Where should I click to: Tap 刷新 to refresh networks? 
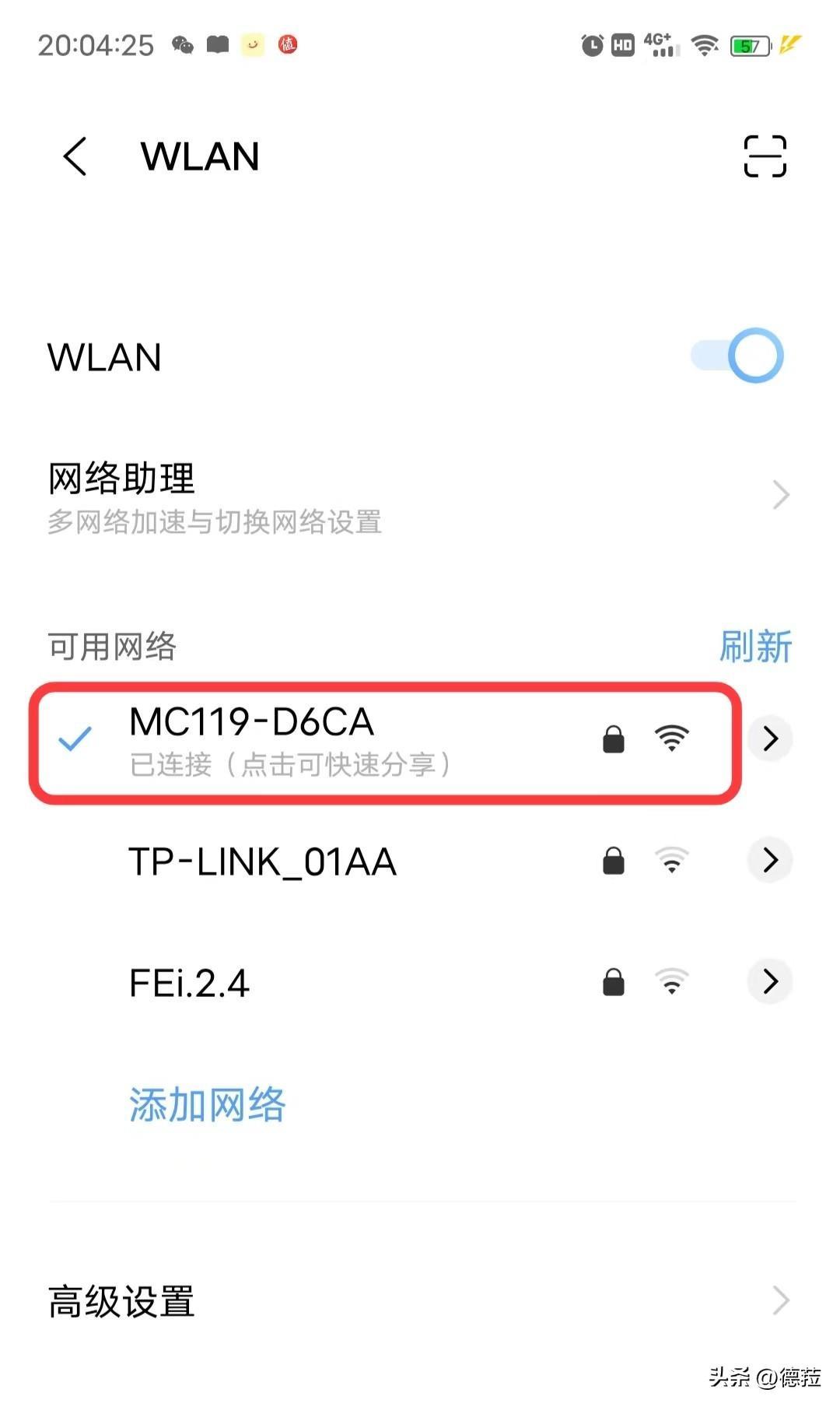pyautogui.click(x=754, y=647)
